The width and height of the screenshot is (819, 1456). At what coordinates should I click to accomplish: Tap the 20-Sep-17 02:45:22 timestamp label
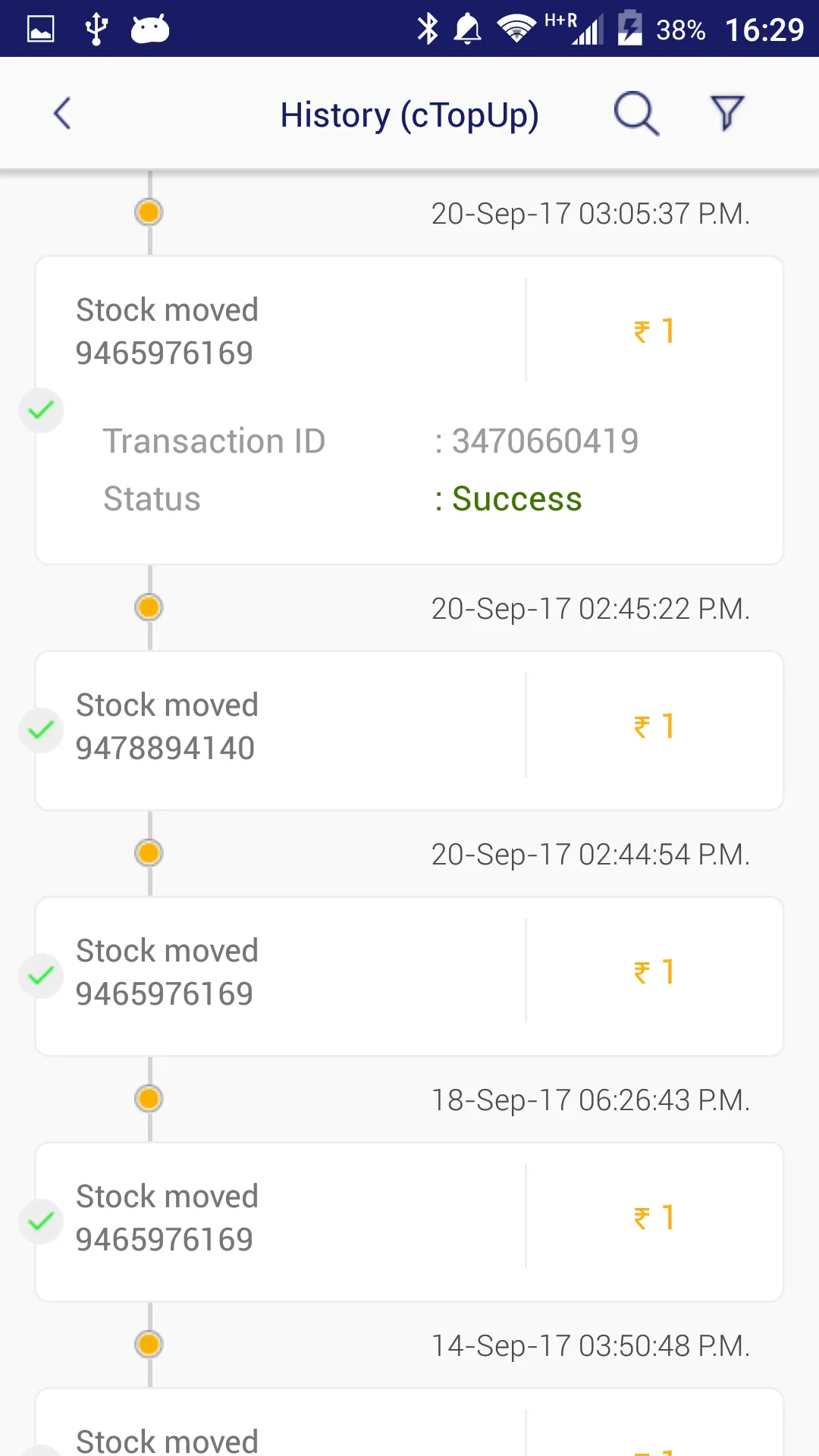(591, 608)
